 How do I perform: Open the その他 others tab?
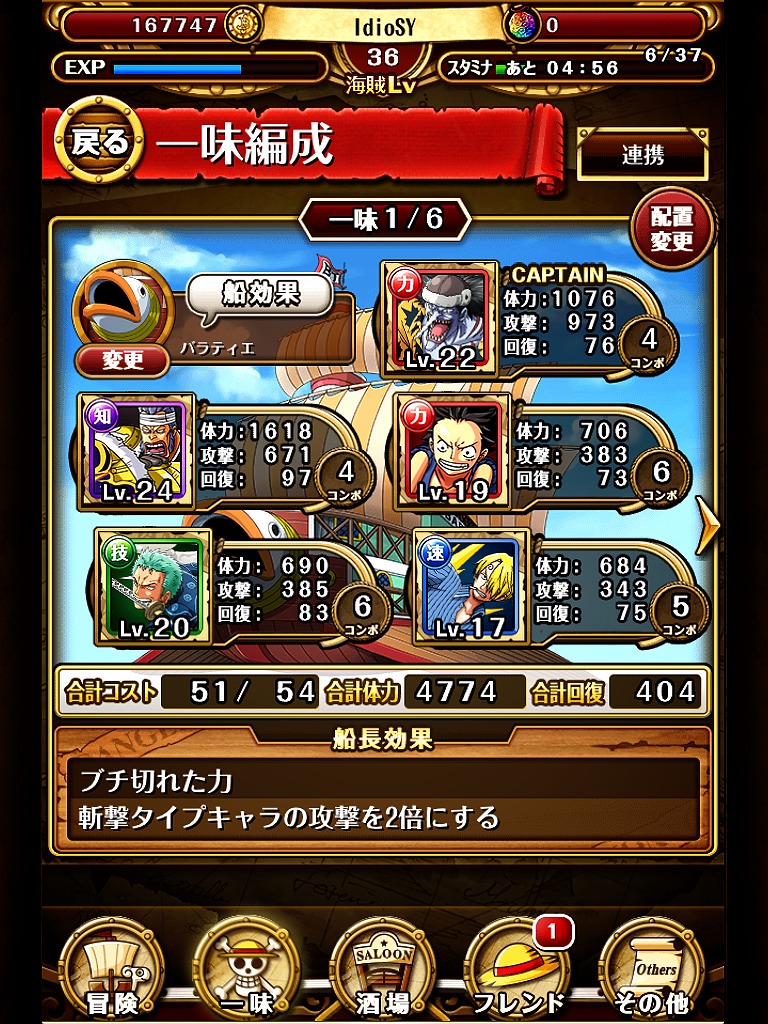point(652,968)
